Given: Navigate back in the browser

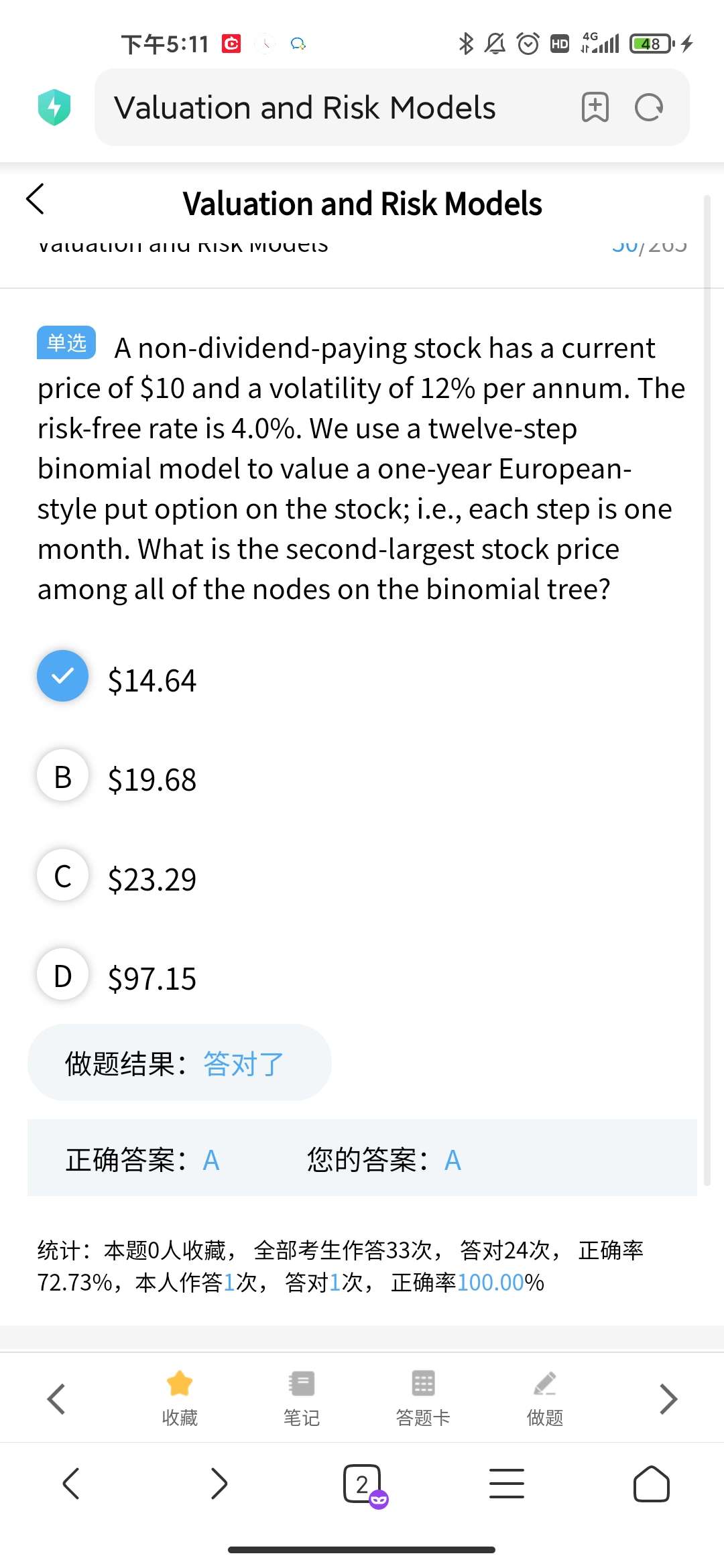Looking at the screenshot, I should (71, 1484).
